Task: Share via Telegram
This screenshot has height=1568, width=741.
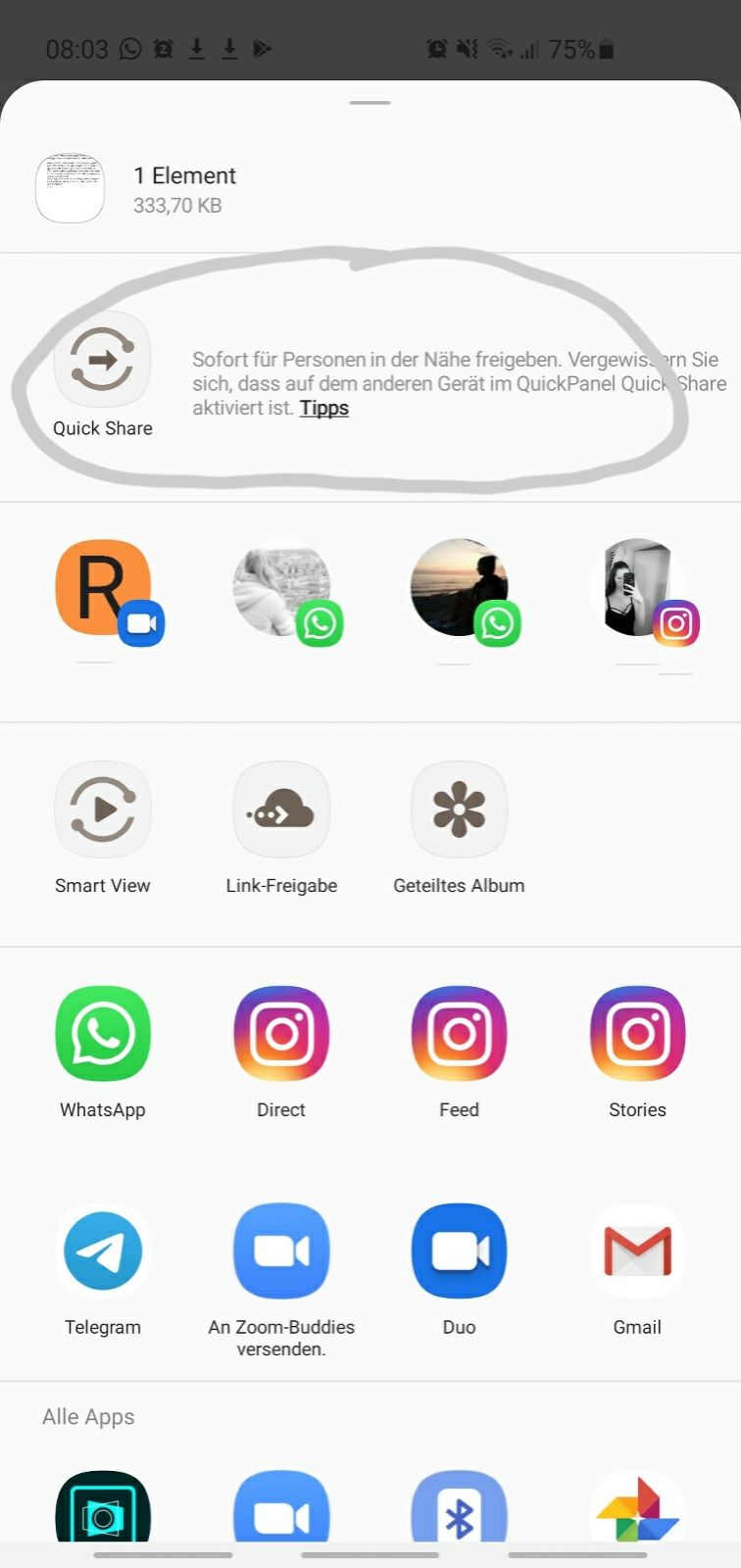Action: [x=102, y=1251]
